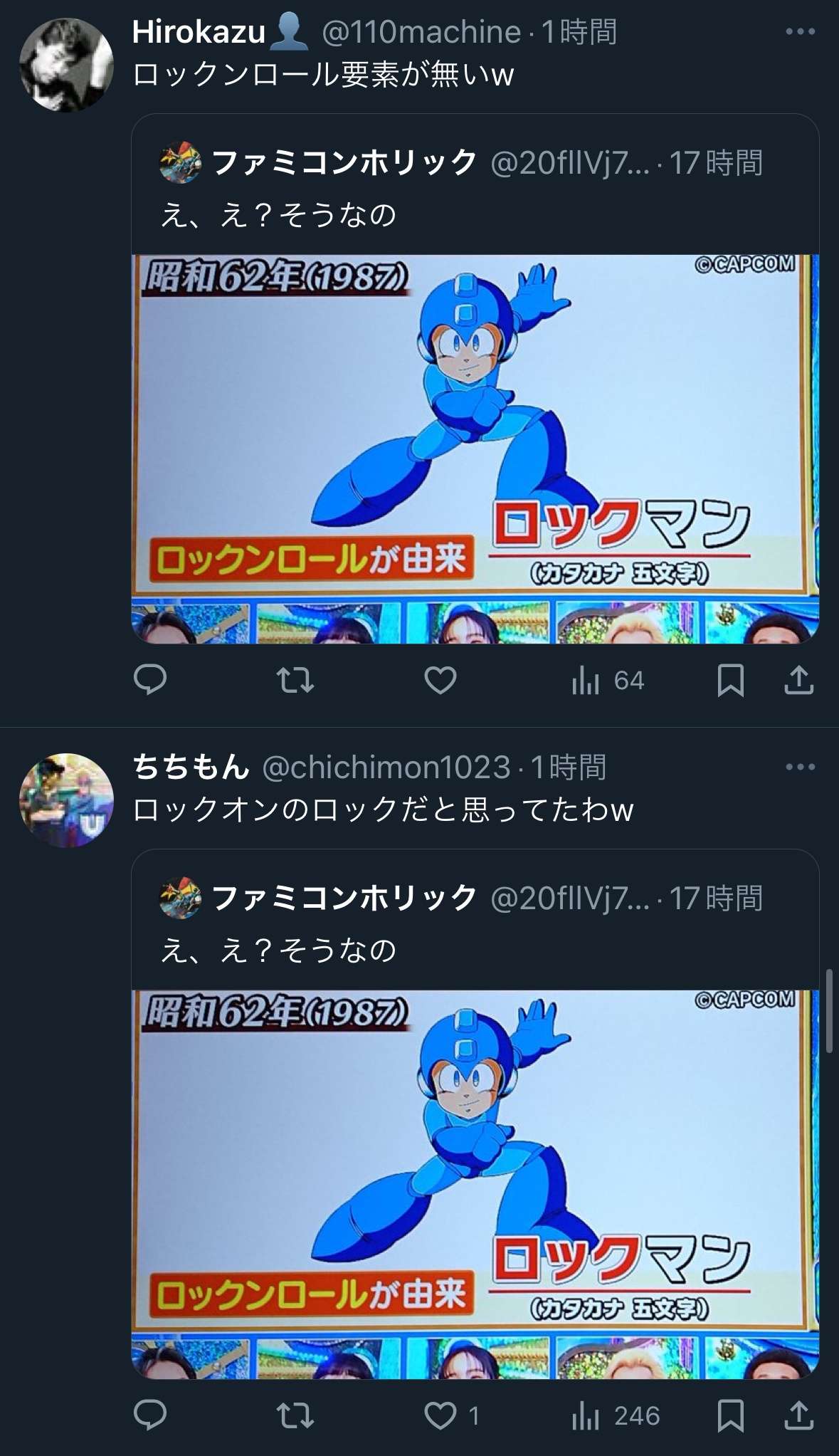Screen dimensions: 839x1456
Task: Share Hirokazu's post
Action: click(x=798, y=680)
